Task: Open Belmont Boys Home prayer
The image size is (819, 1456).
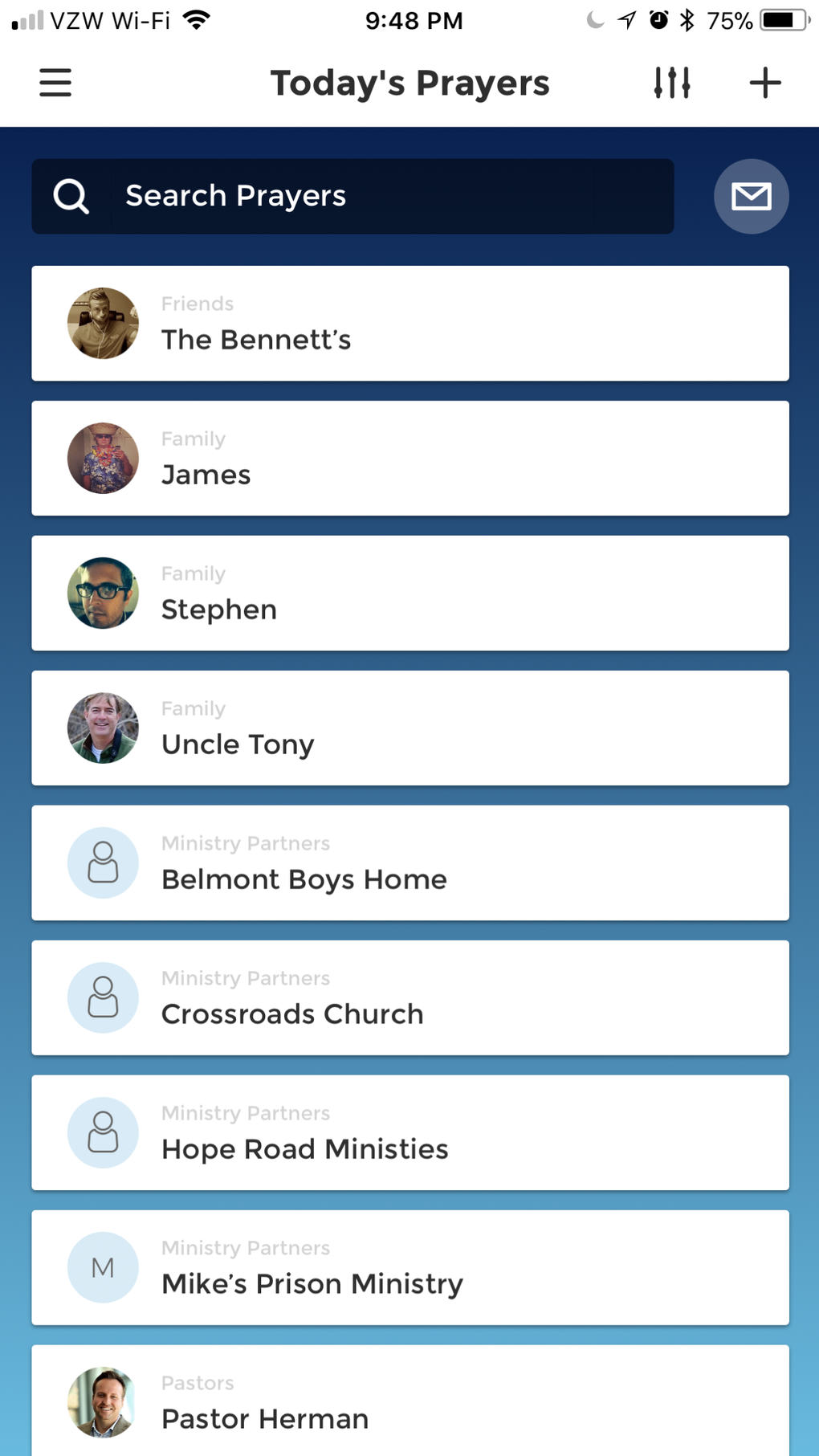Action: (x=409, y=863)
